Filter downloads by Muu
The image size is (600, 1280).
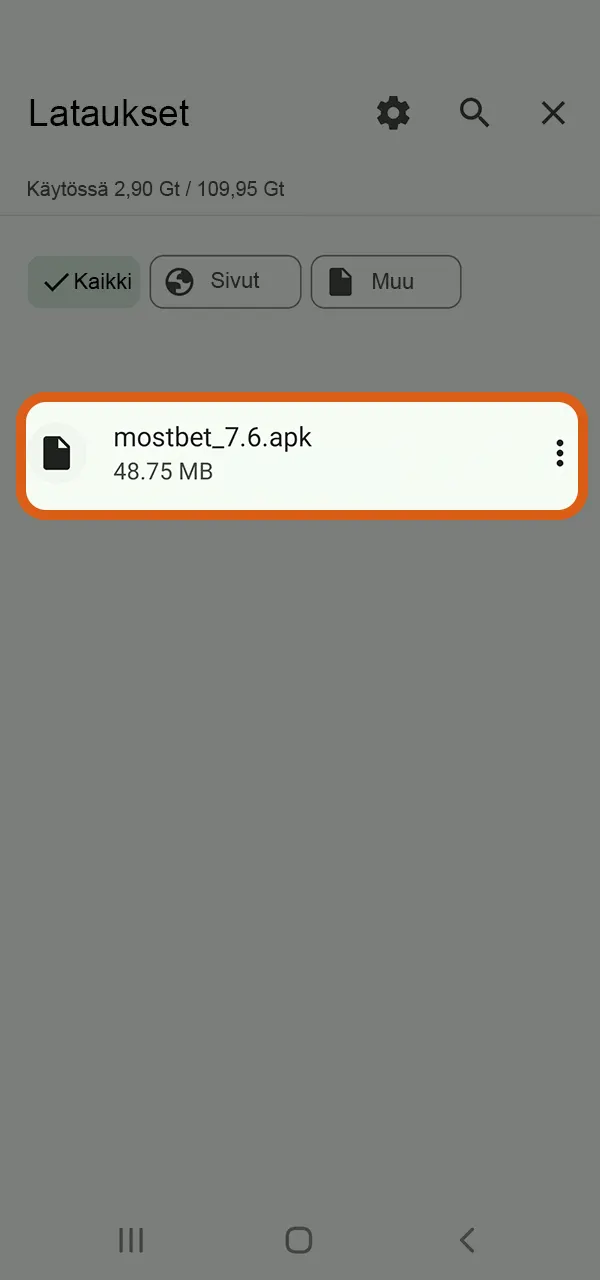(x=385, y=282)
